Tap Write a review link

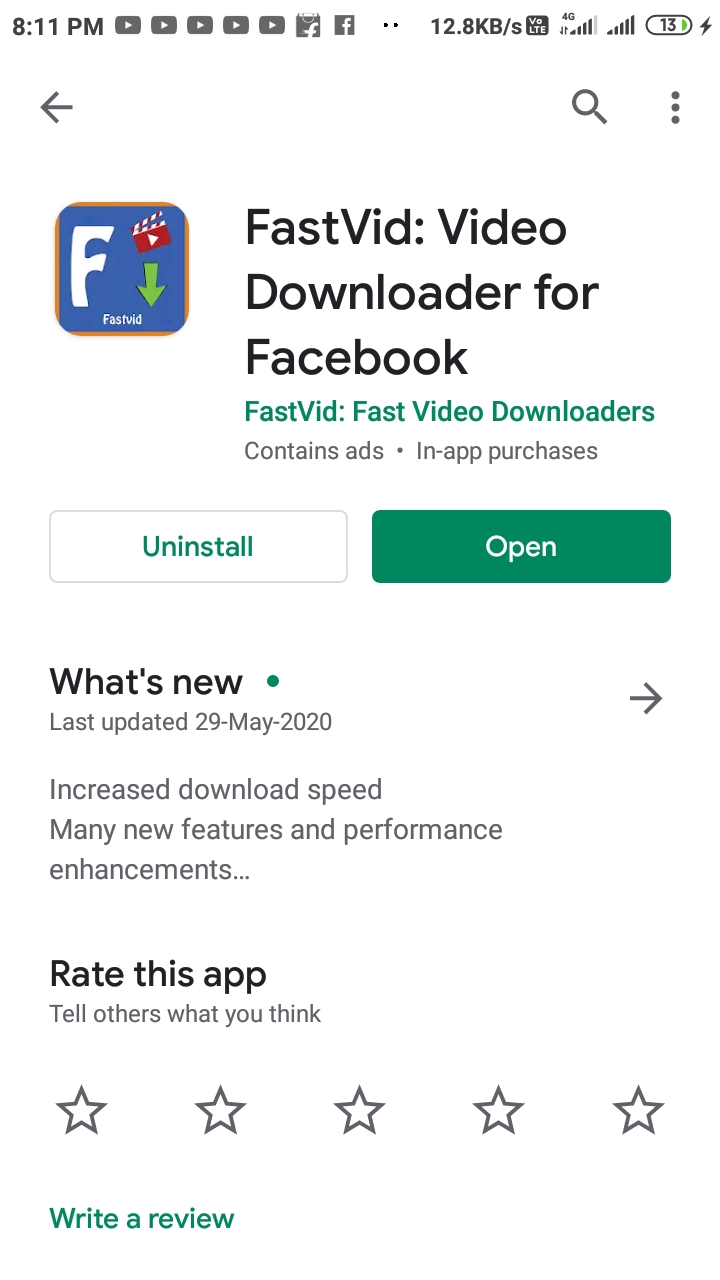[x=142, y=1218]
